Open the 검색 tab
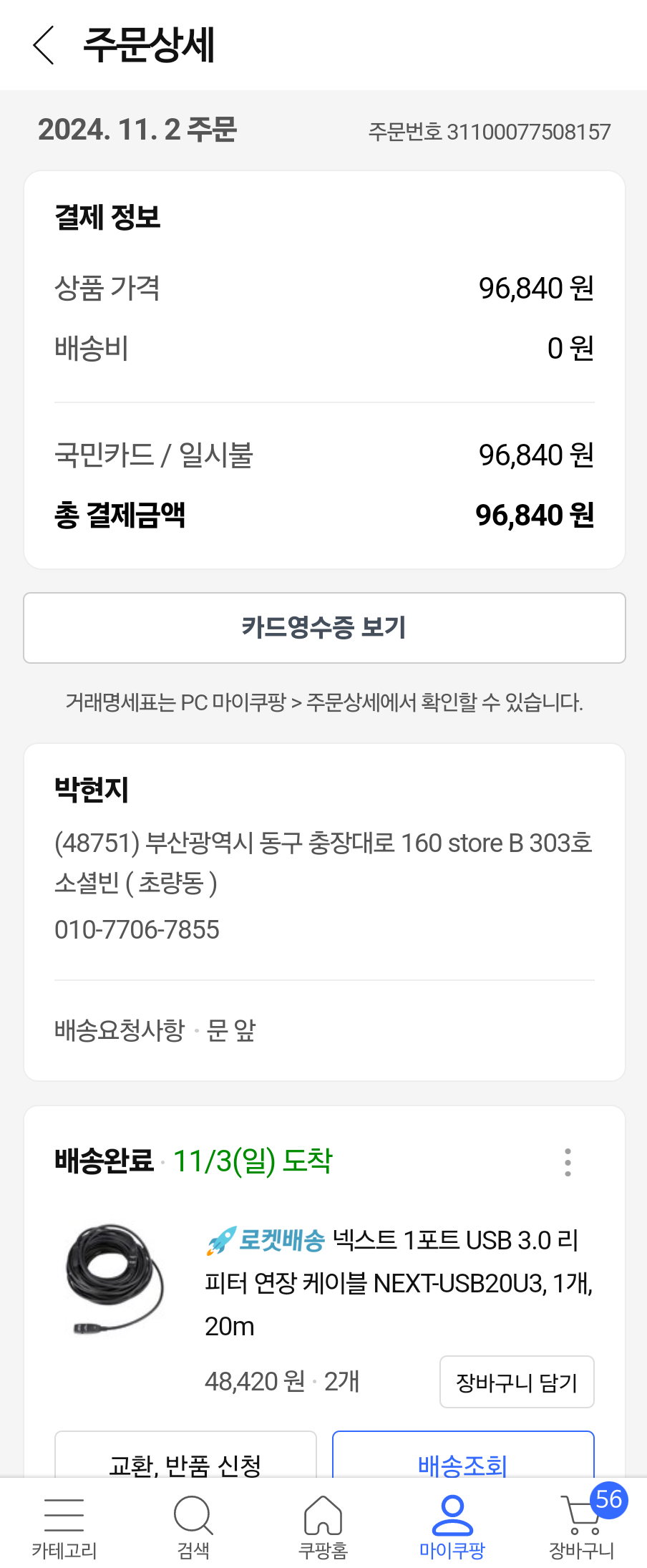This screenshot has height=1568, width=647. pyautogui.click(x=193, y=1526)
